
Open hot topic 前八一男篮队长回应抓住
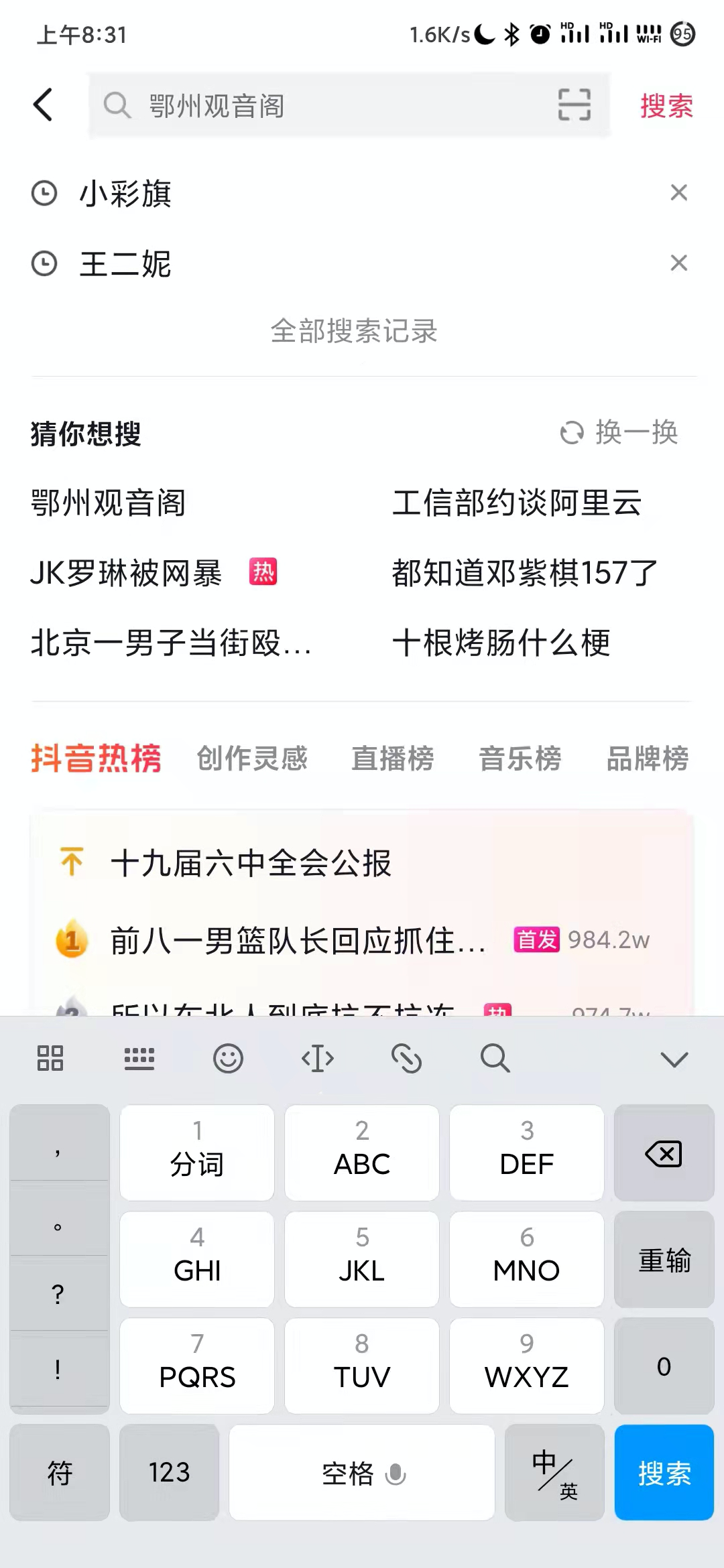tap(298, 941)
